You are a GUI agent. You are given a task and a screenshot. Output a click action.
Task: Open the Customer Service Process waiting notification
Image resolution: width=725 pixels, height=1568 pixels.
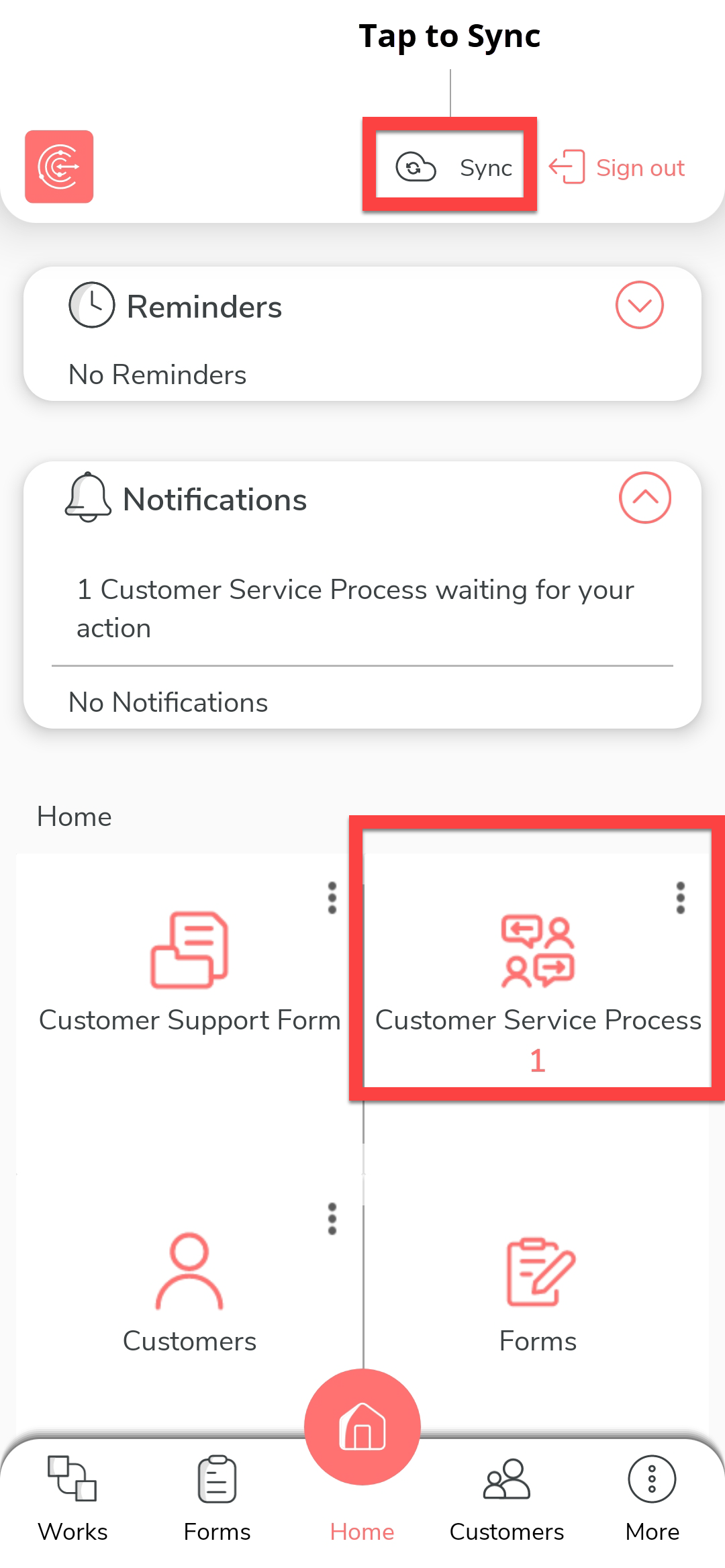tap(356, 608)
